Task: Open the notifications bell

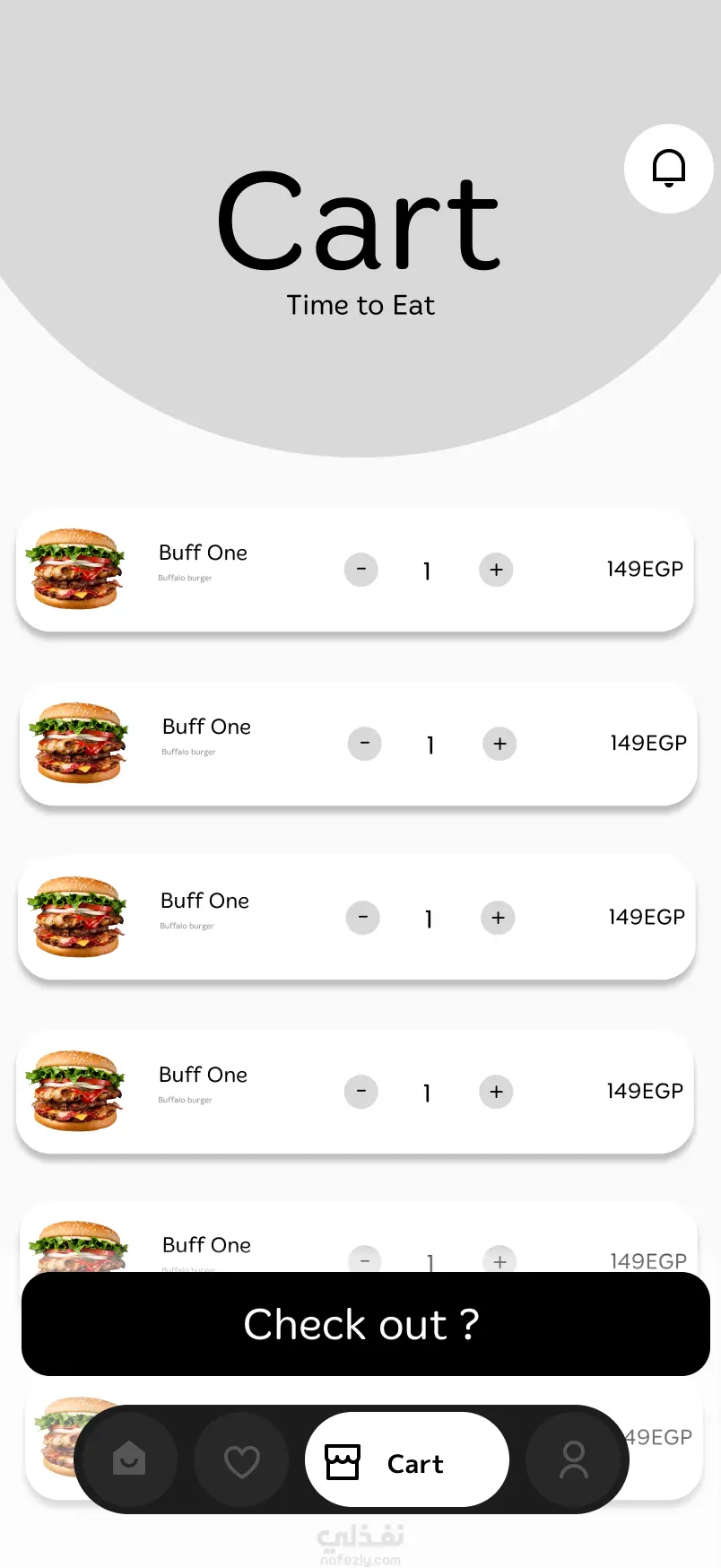Action: (668, 169)
